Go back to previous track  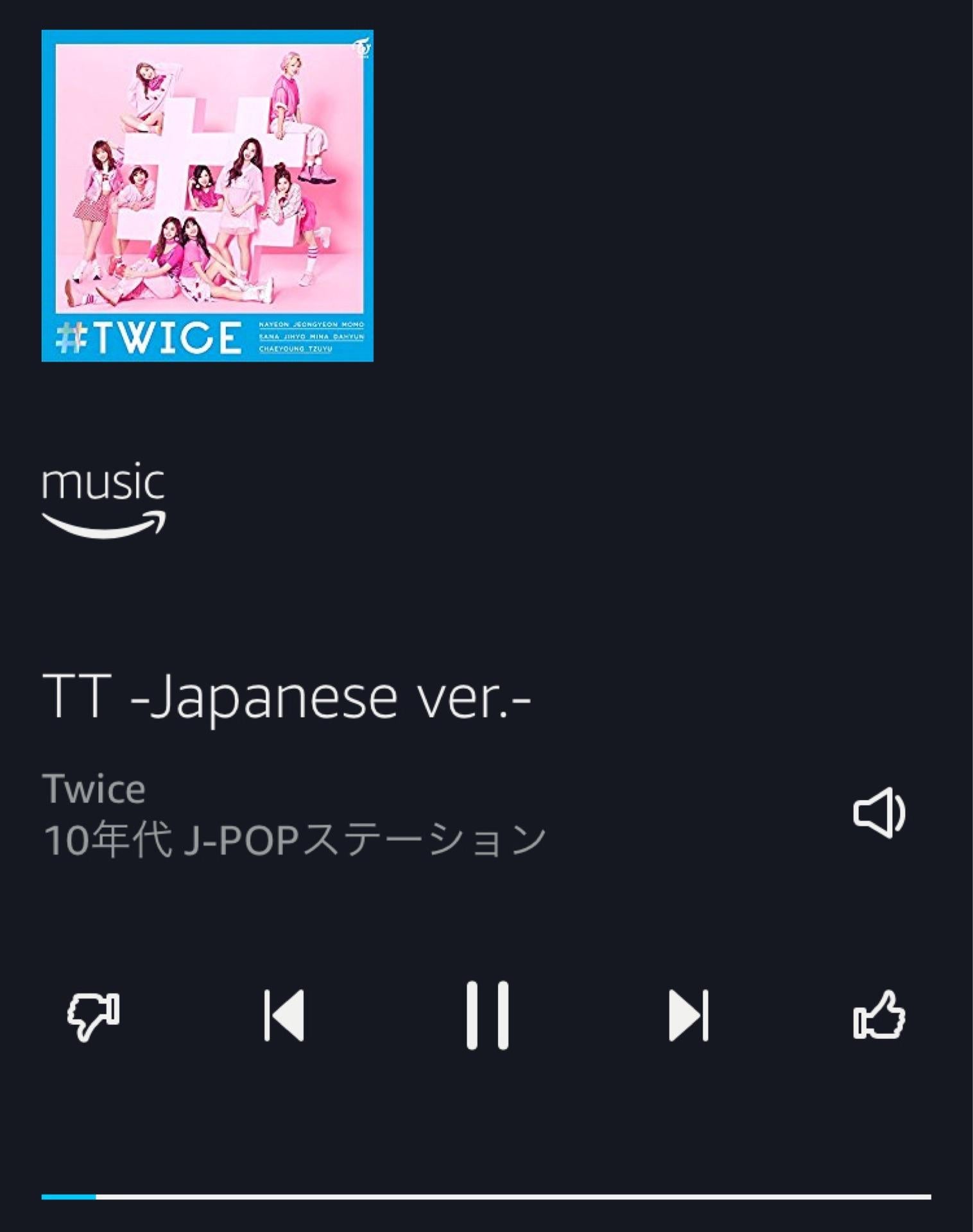pyautogui.click(x=284, y=1015)
